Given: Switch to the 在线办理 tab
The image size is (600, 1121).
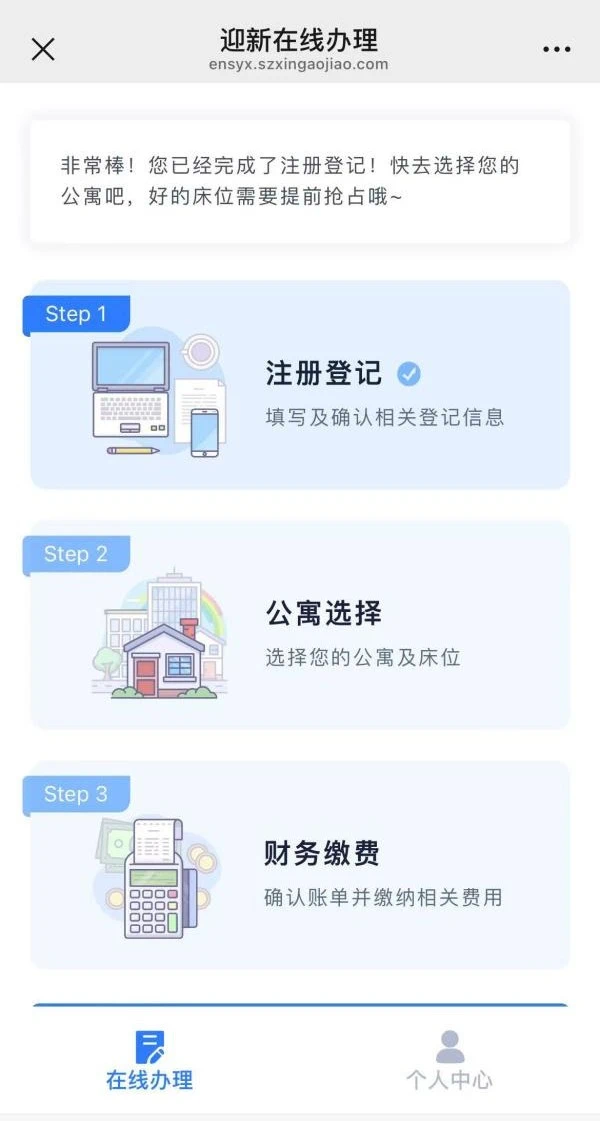Looking at the screenshot, I should (x=150, y=1061).
